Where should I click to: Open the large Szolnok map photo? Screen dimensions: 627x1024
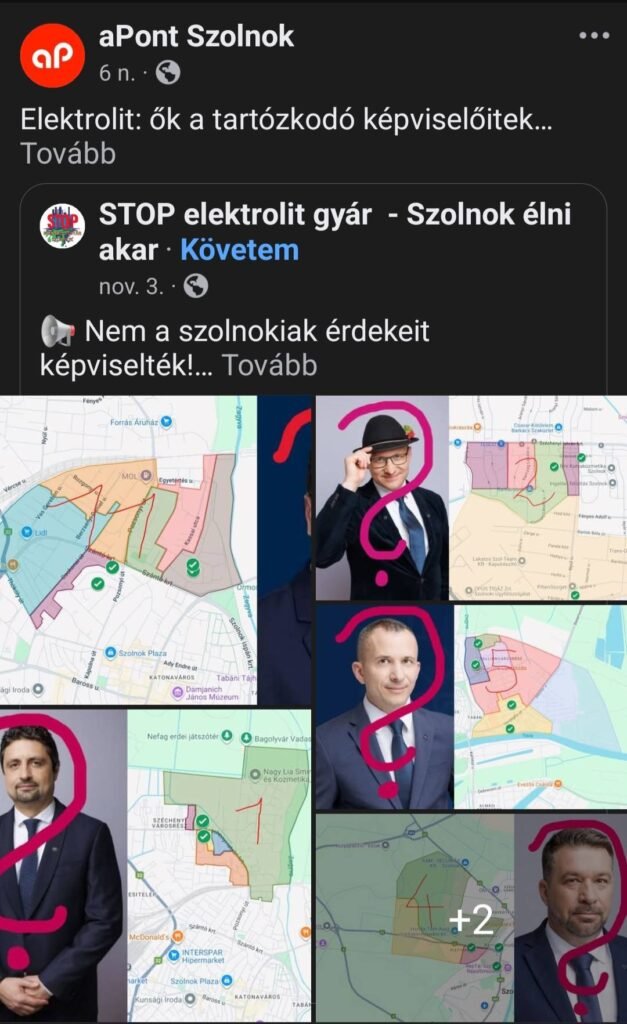point(128,550)
